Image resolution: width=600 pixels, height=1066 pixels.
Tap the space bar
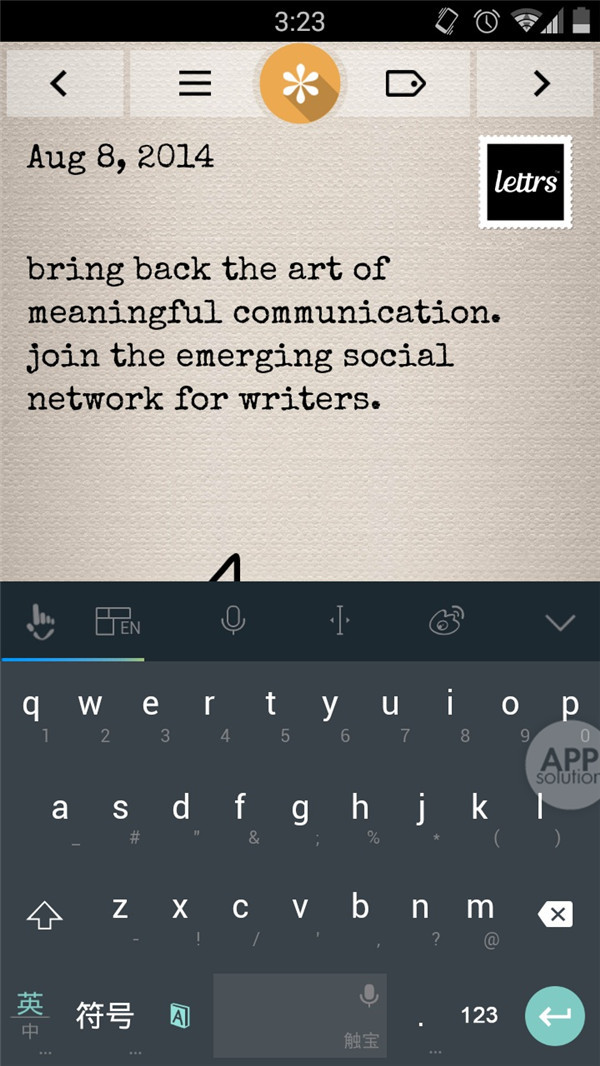300,1015
